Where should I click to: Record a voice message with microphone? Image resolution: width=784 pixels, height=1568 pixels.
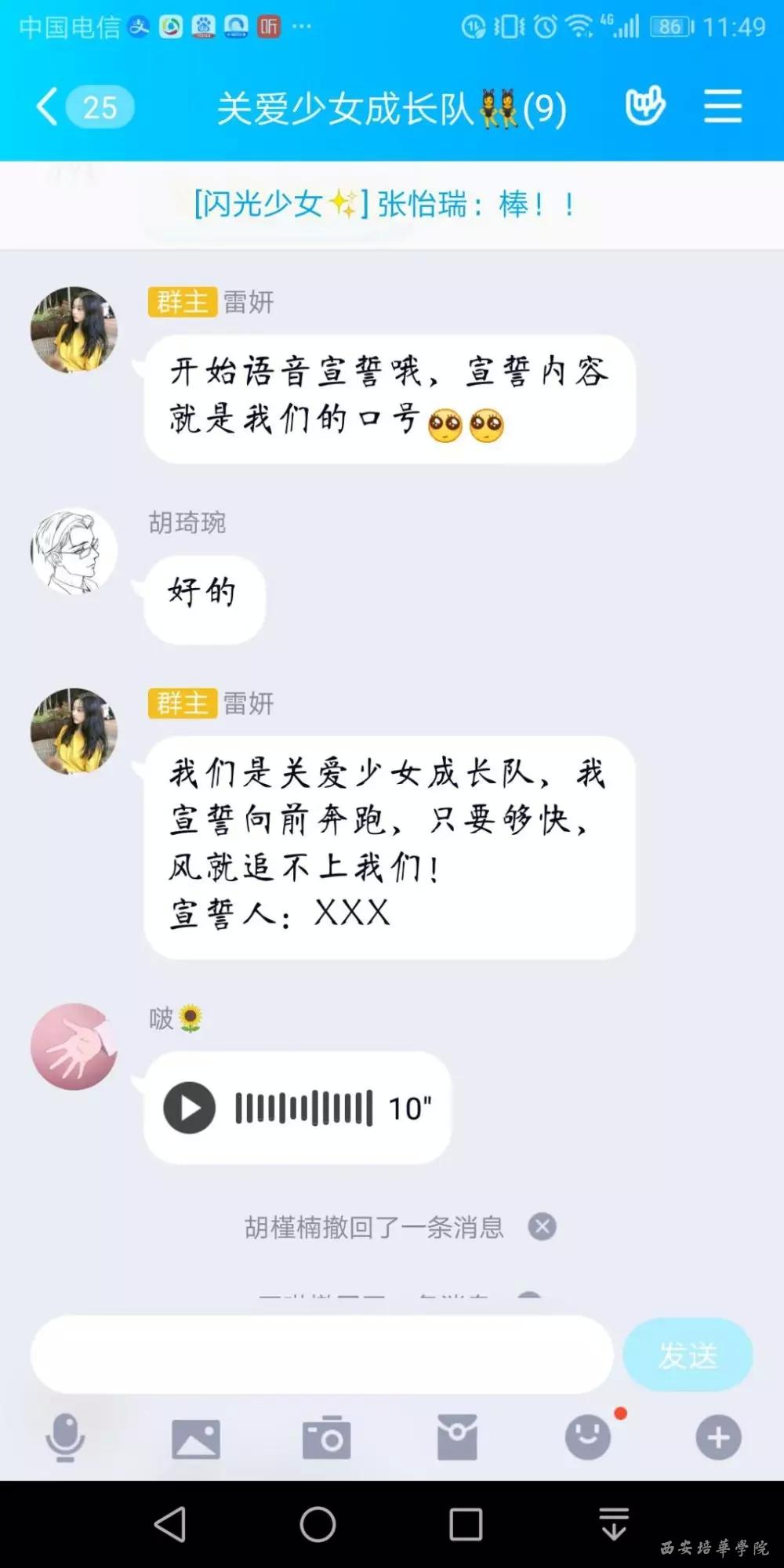click(65, 1438)
